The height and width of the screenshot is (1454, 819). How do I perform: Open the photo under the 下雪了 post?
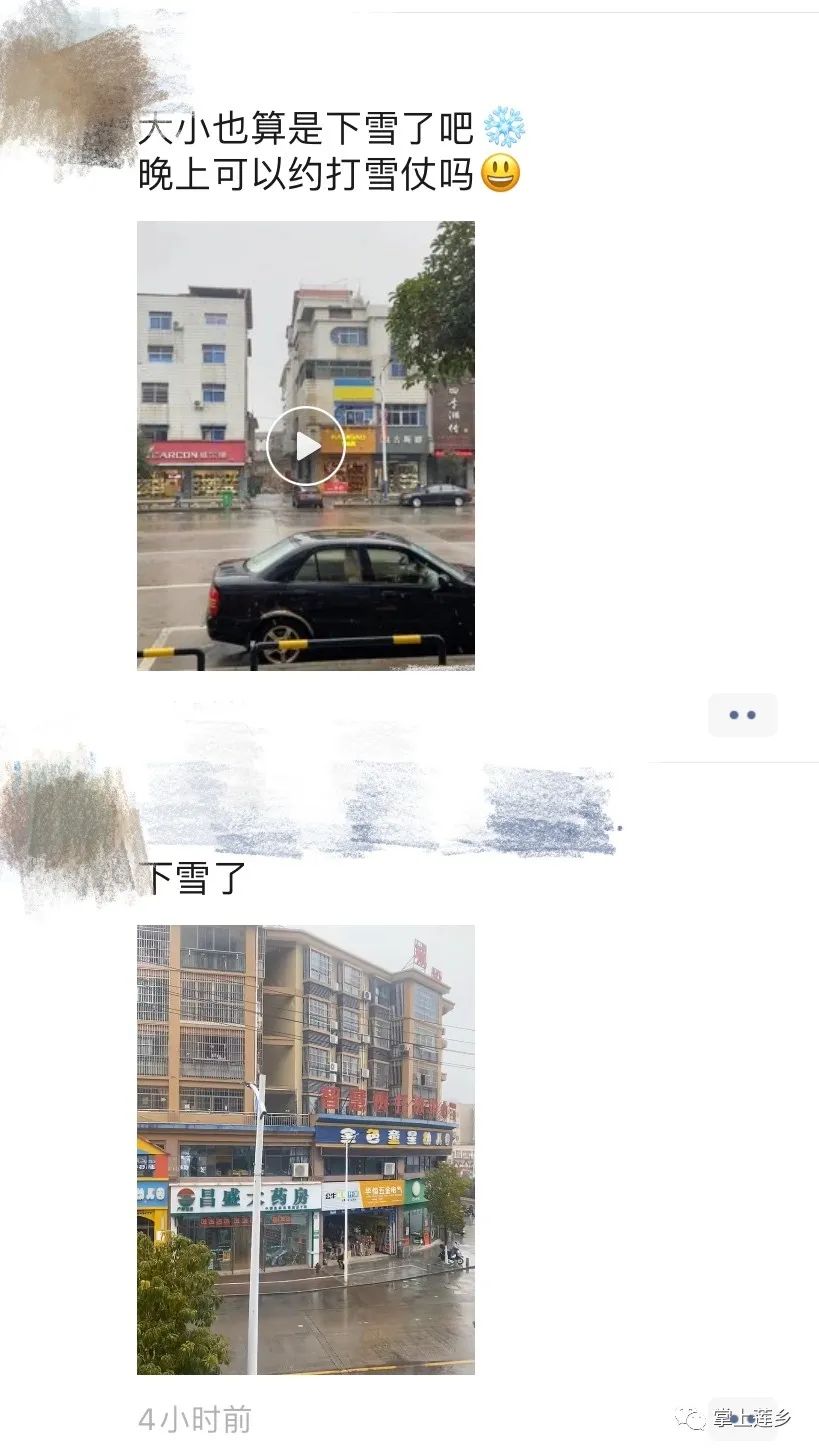[305, 1149]
